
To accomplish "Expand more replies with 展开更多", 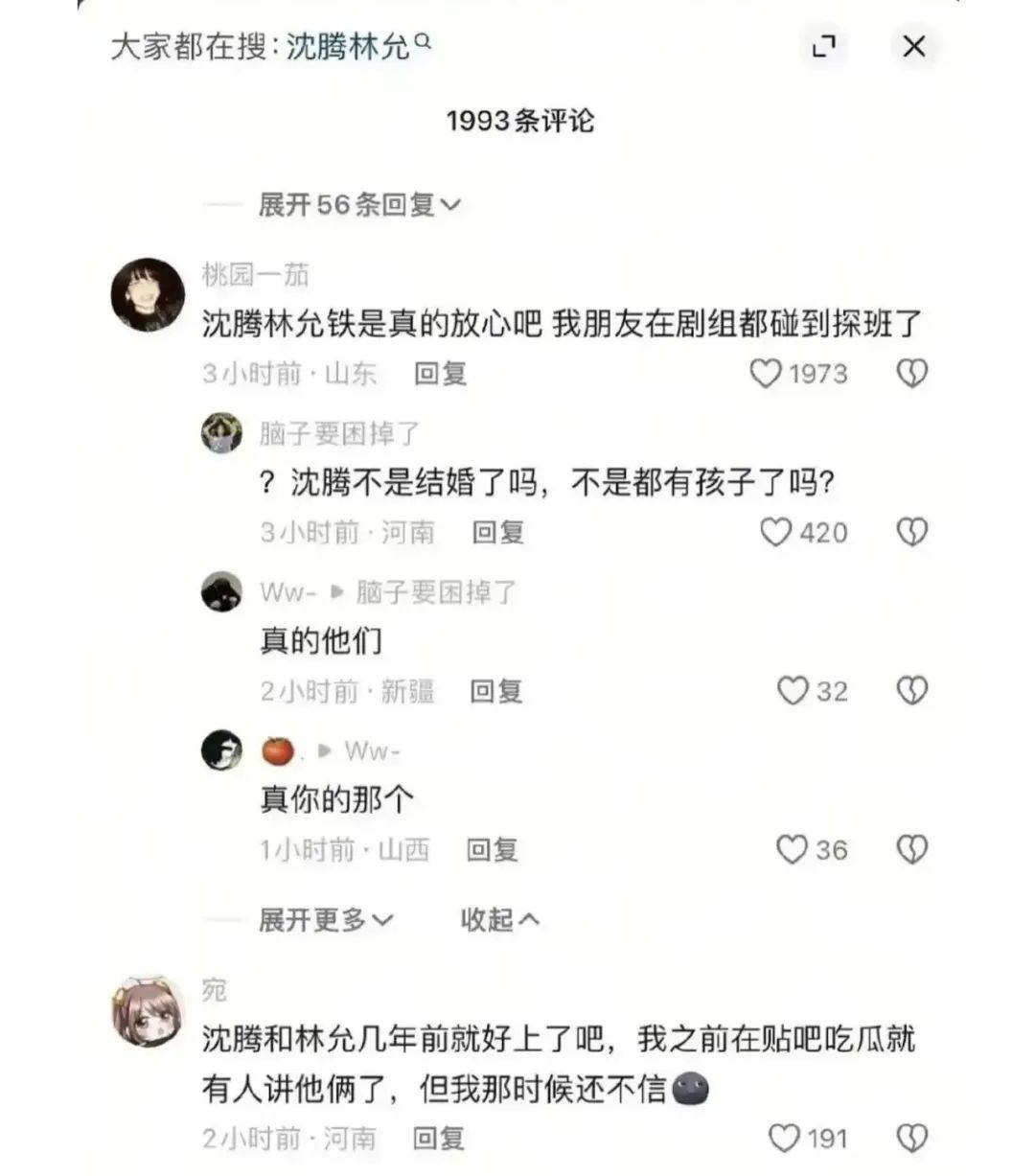I will pyautogui.click(x=325, y=920).
